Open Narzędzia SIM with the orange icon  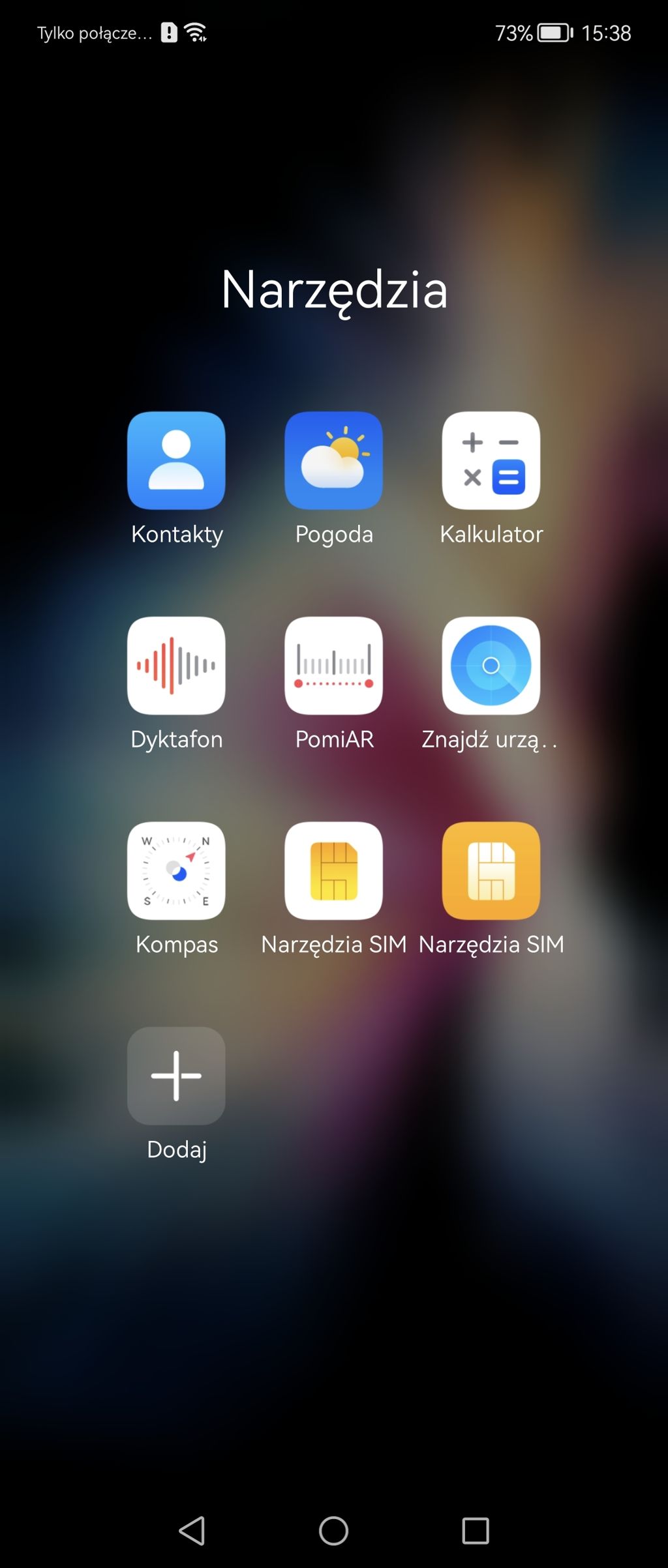pos(491,871)
